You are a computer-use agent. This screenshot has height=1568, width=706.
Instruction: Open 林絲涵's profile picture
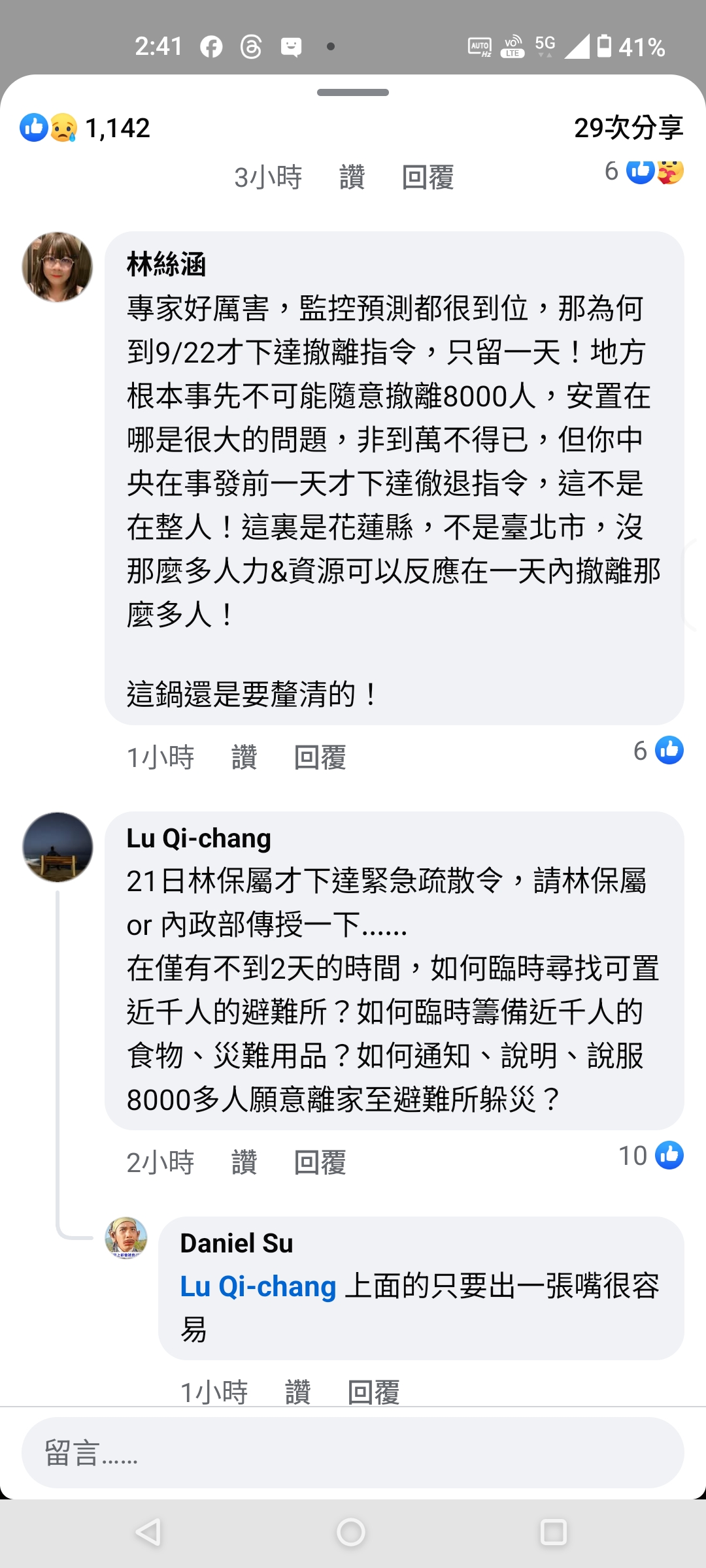pyautogui.click(x=58, y=267)
